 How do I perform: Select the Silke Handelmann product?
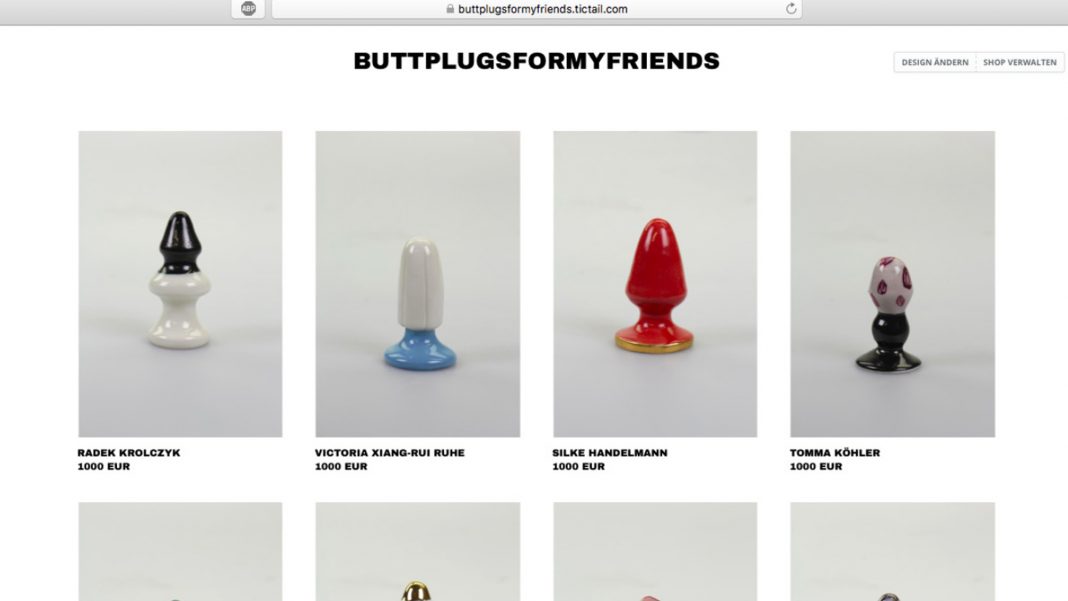pyautogui.click(x=655, y=284)
